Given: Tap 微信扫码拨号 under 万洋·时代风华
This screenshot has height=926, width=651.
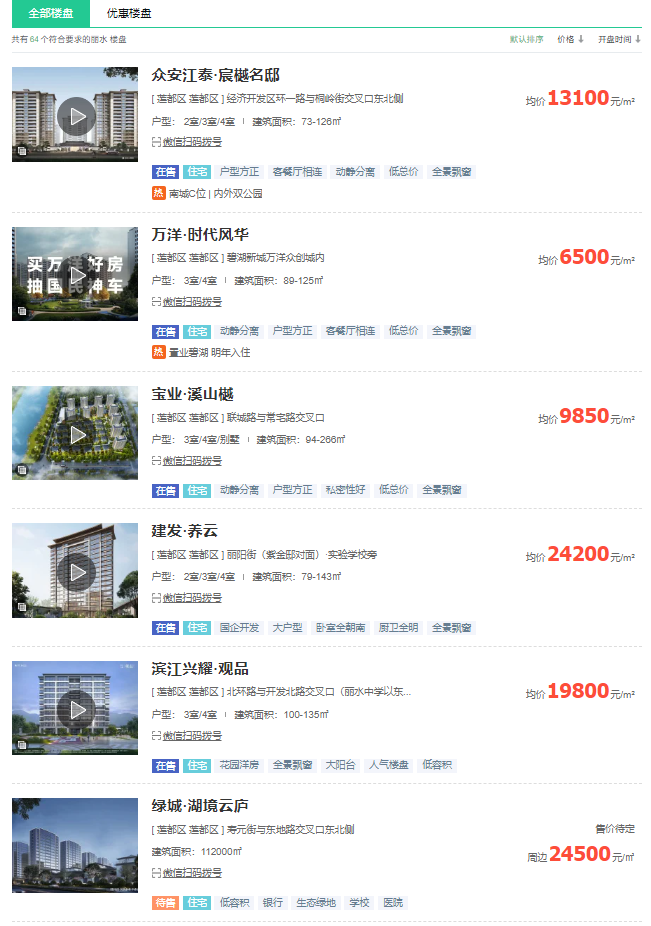Looking at the screenshot, I should 192,302.
